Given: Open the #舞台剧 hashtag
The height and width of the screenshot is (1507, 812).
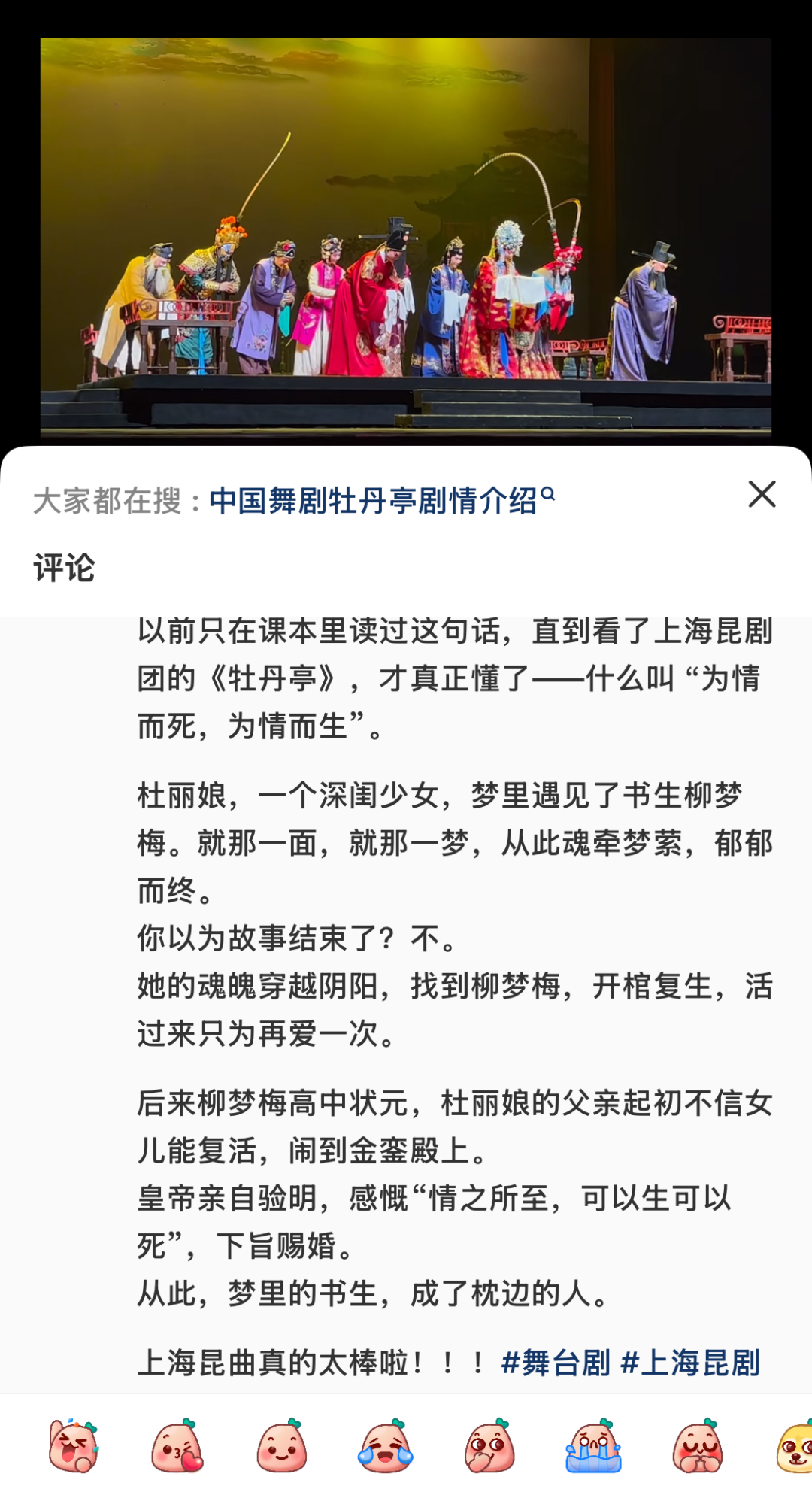Looking at the screenshot, I should [555, 1363].
